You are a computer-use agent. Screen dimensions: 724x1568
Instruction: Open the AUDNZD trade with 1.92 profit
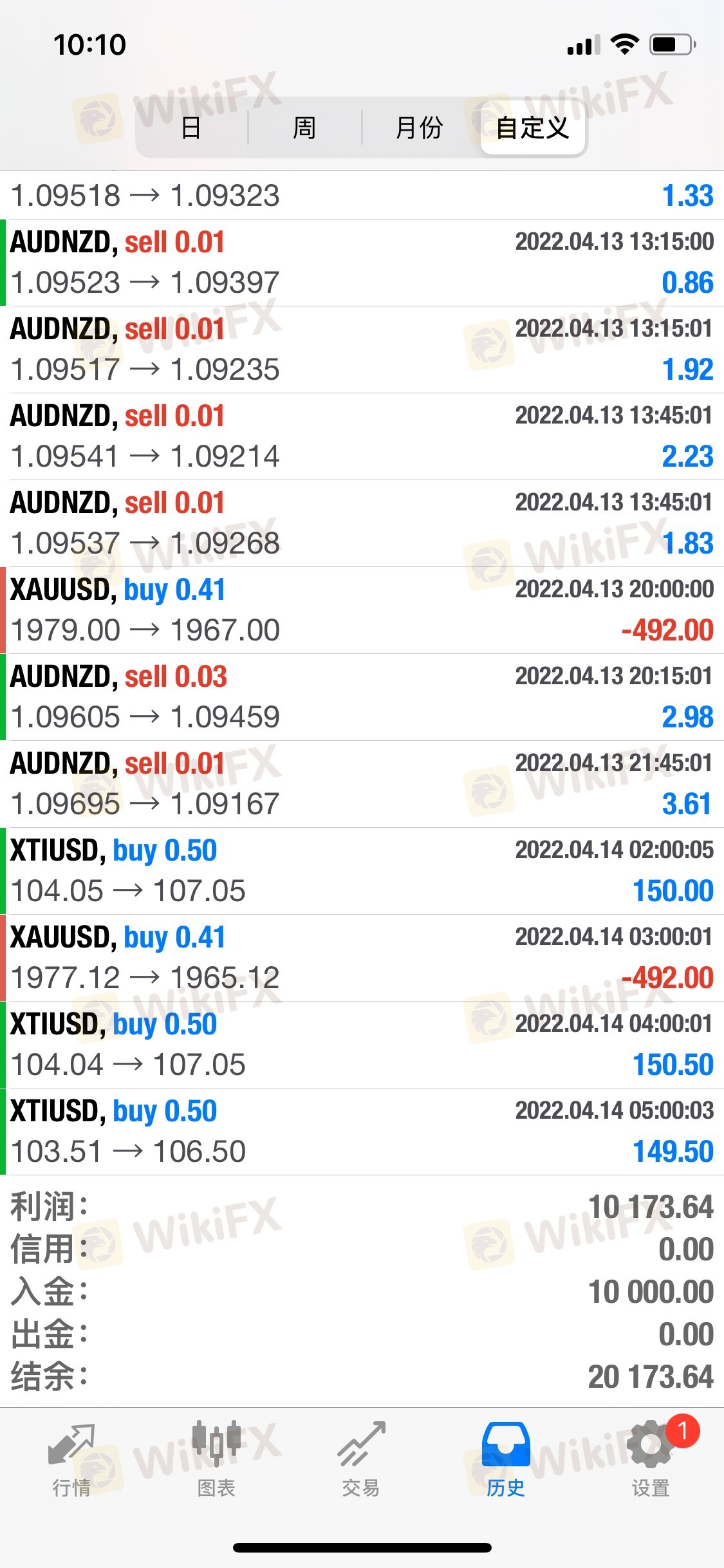[x=362, y=350]
